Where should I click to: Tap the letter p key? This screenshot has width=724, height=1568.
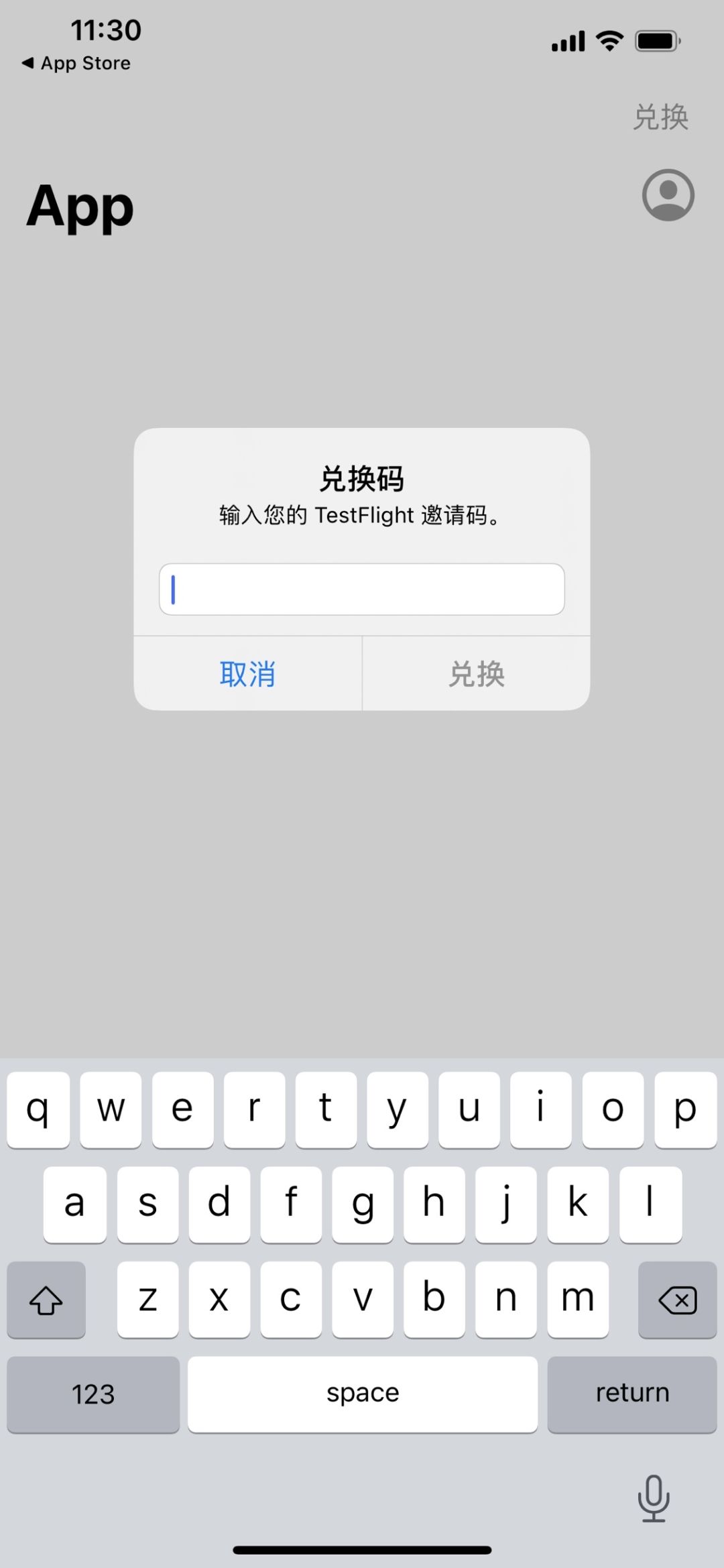click(x=685, y=1110)
